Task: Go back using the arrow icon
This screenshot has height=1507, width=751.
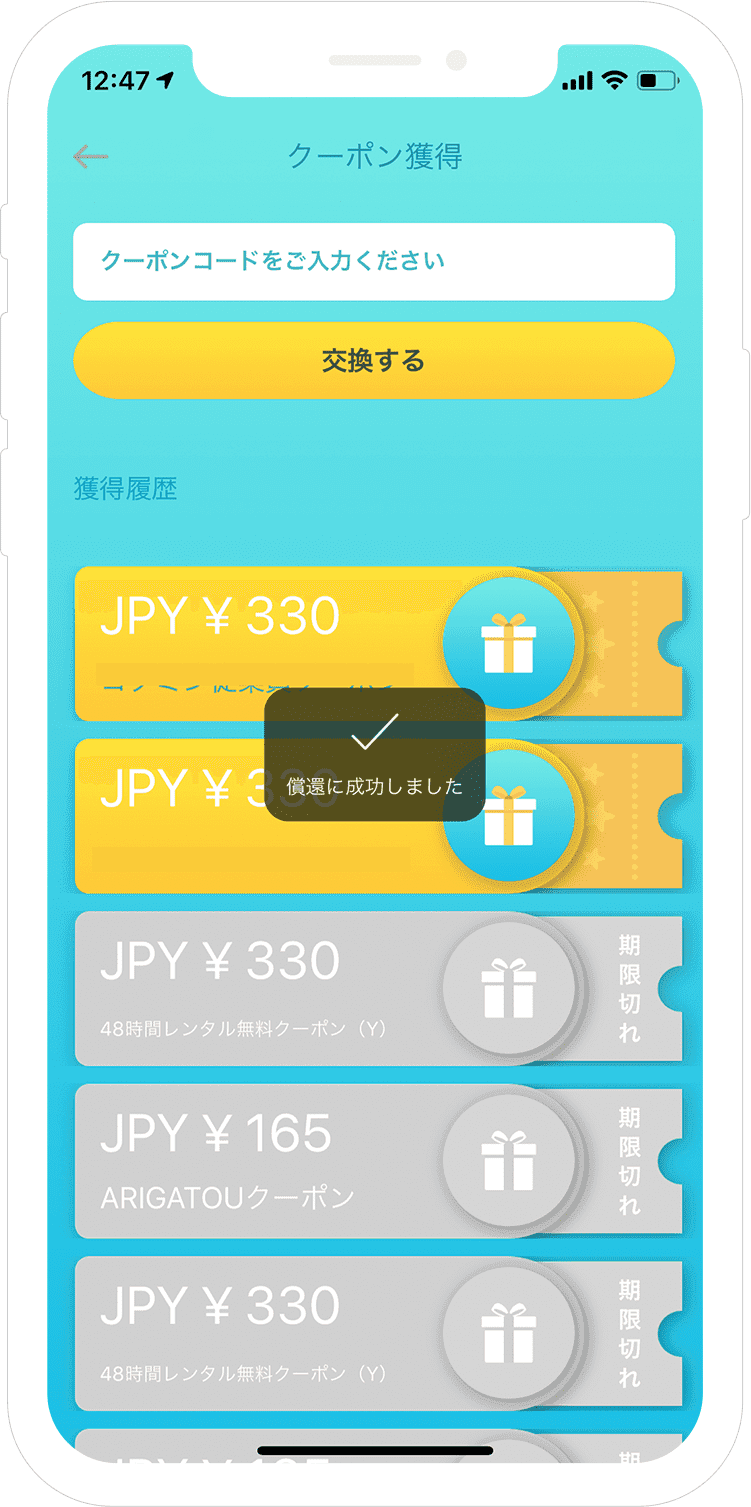Action: (90, 156)
